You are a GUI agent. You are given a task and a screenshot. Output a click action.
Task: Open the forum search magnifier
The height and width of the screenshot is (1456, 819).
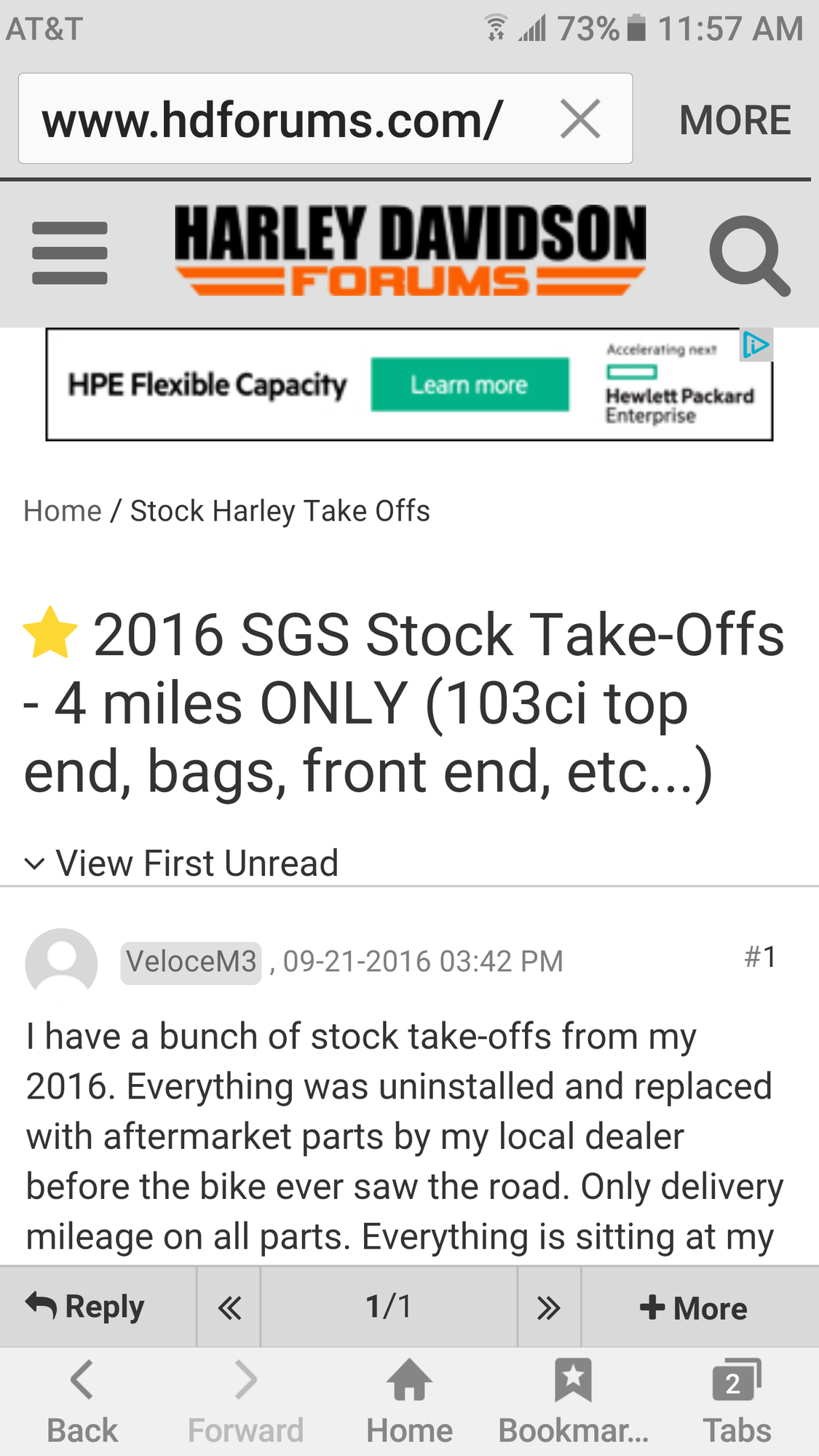pos(749,256)
